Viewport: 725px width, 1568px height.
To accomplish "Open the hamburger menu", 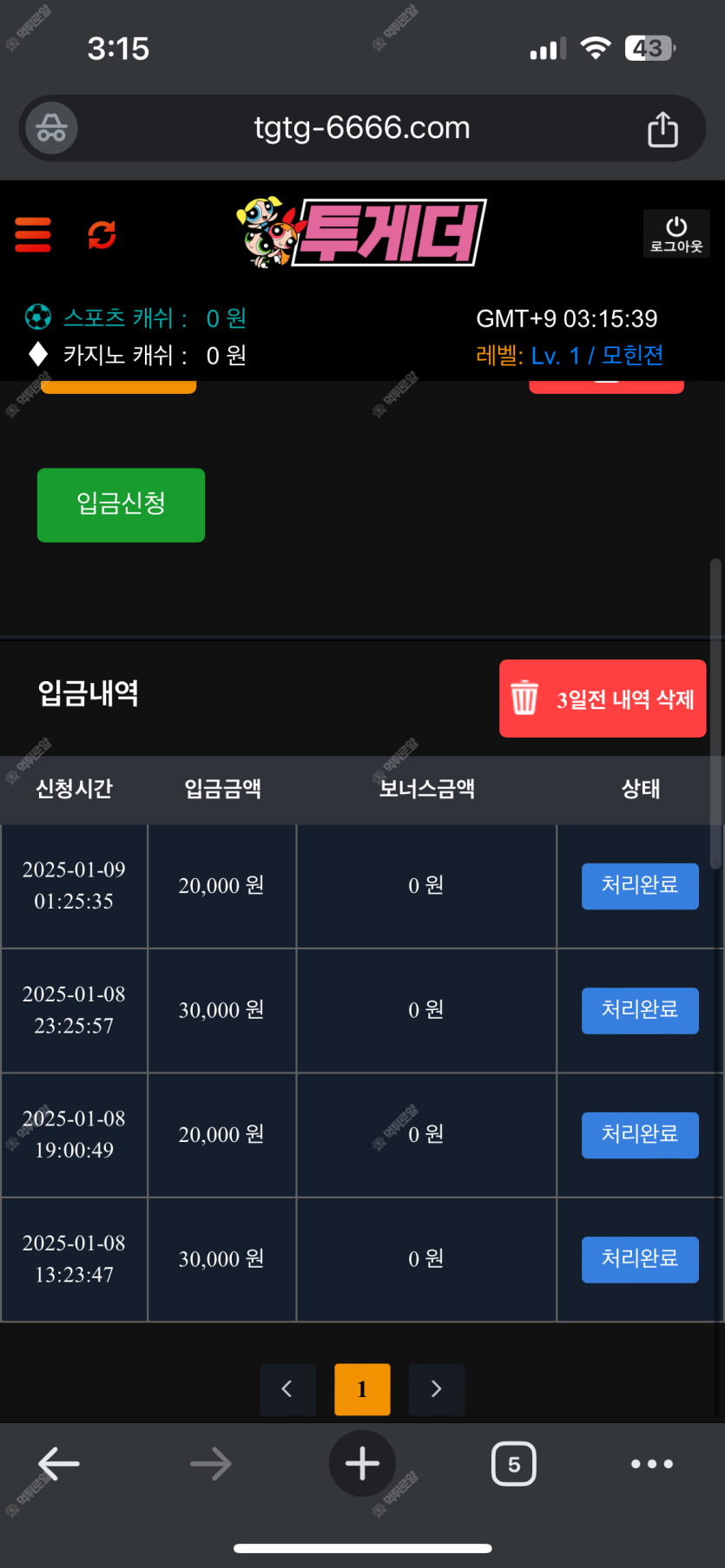I will coord(33,234).
